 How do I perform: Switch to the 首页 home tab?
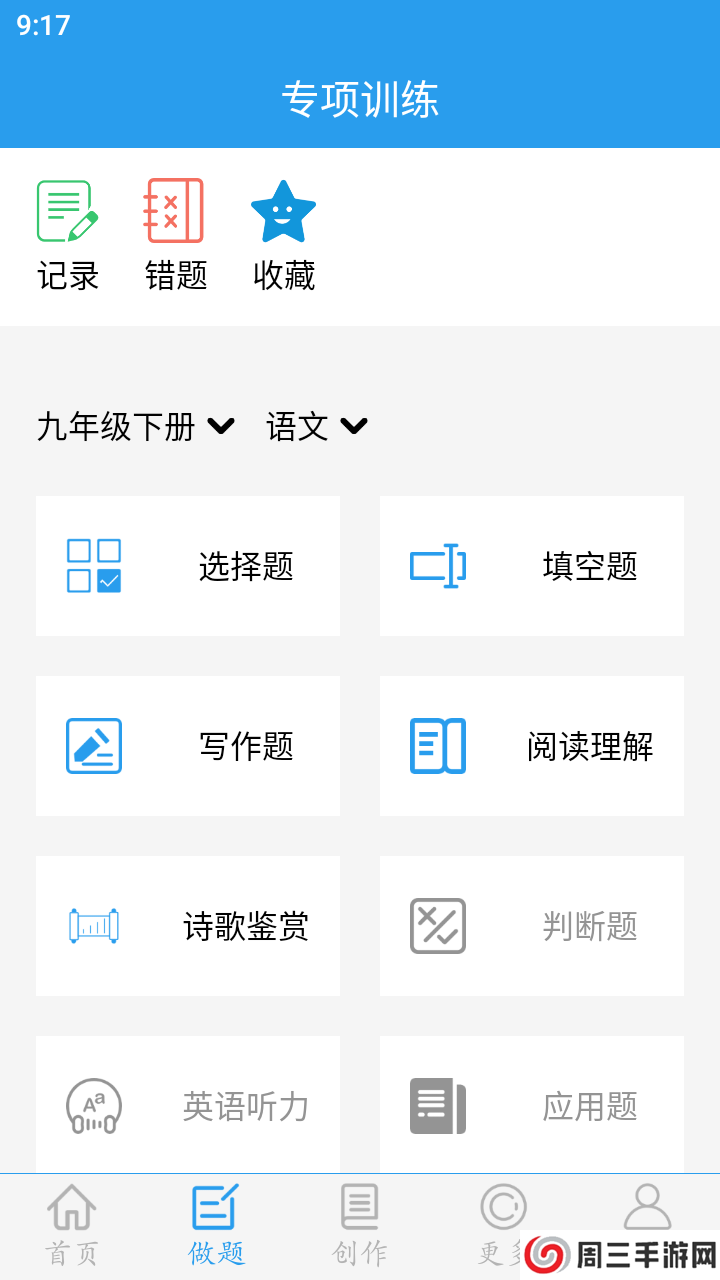pos(71,1222)
